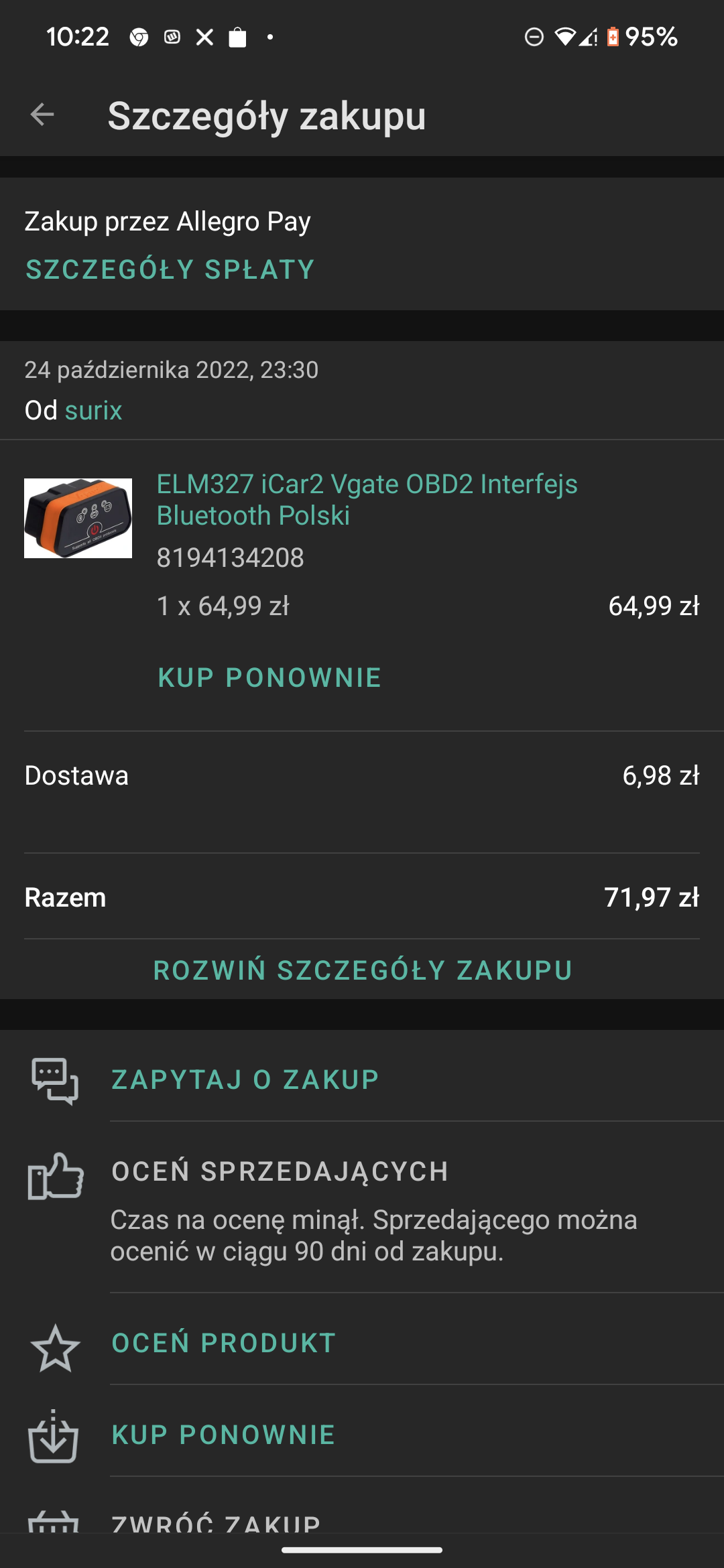The image size is (724, 1568).
Task: Tap KUP PONOWNIE under the product price
Action: 269,677
